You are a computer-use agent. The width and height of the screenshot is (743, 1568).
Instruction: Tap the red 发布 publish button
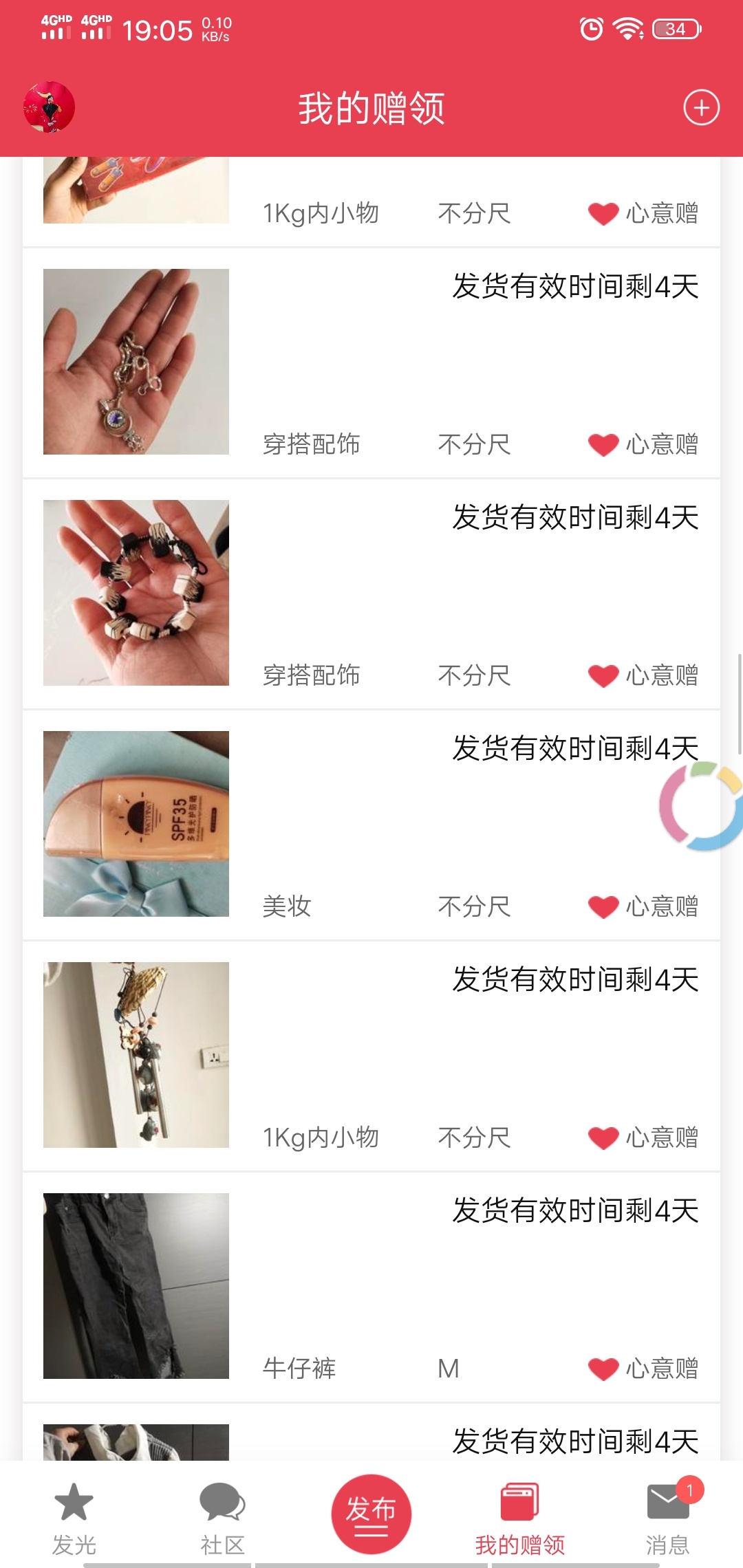click(371, 1514)
